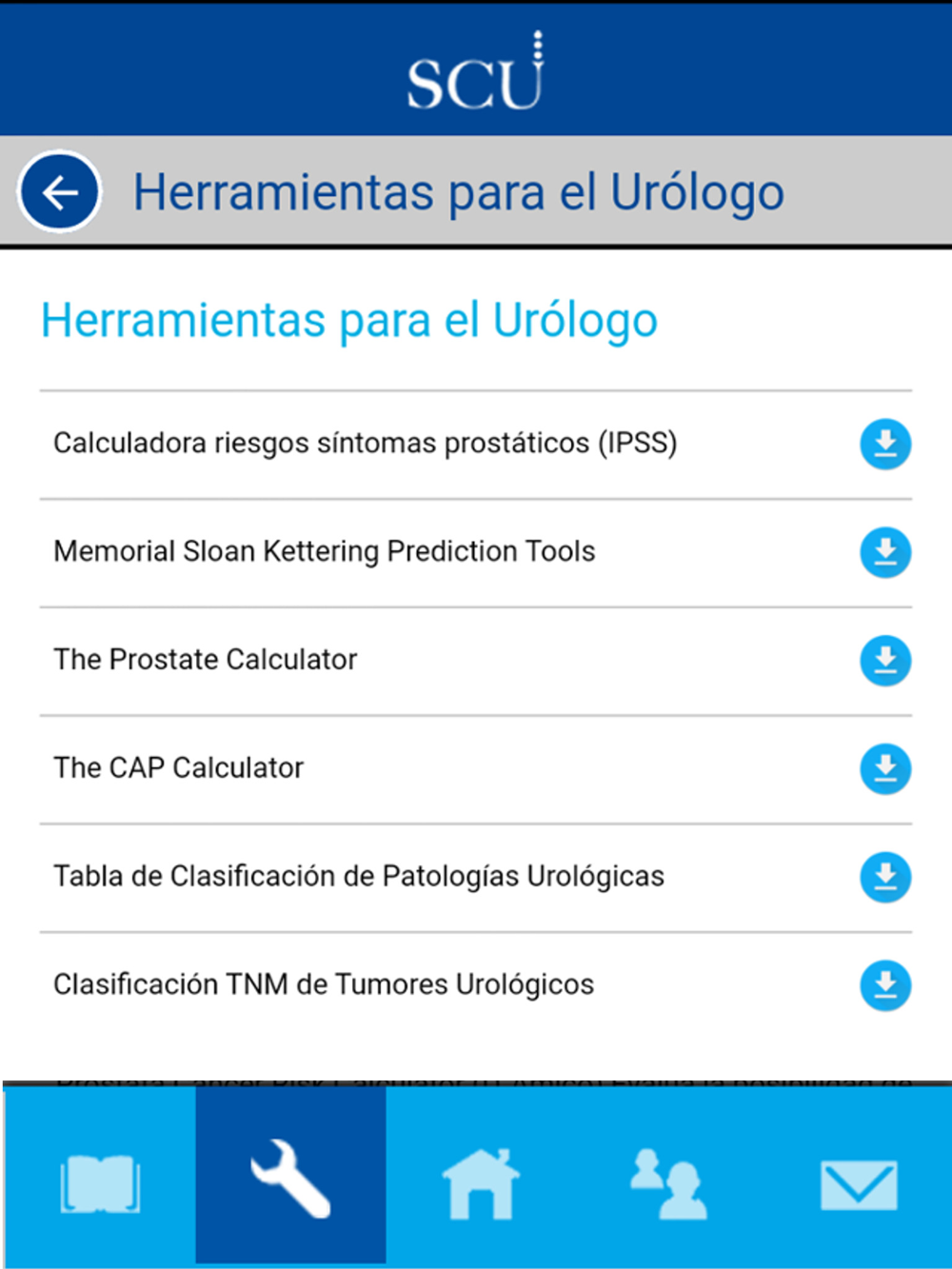Select the wrench tools tab
This screenshot has height=1269, width=952.
[x=290, y=1180]
